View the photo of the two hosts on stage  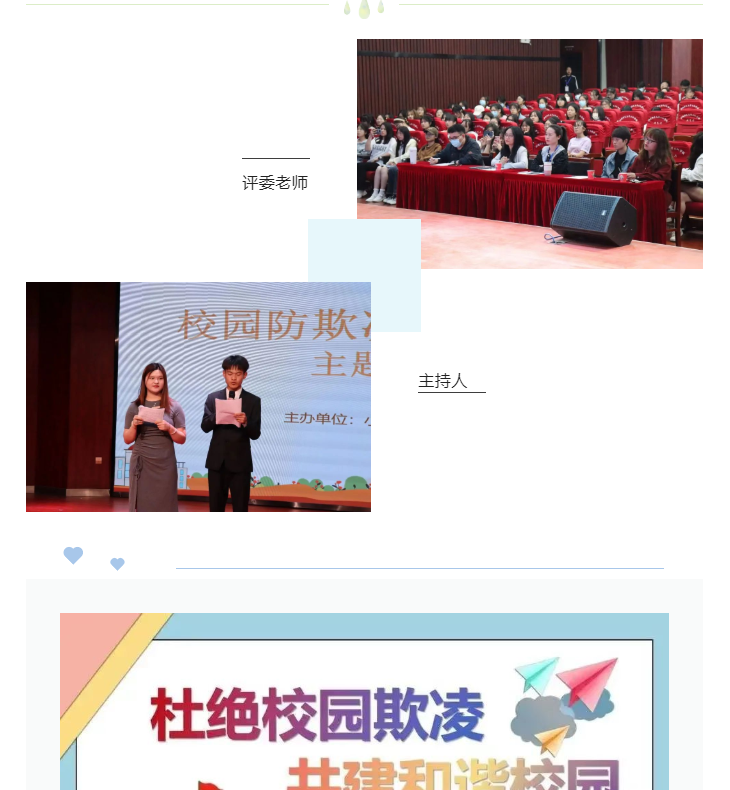tap(198, 397)
